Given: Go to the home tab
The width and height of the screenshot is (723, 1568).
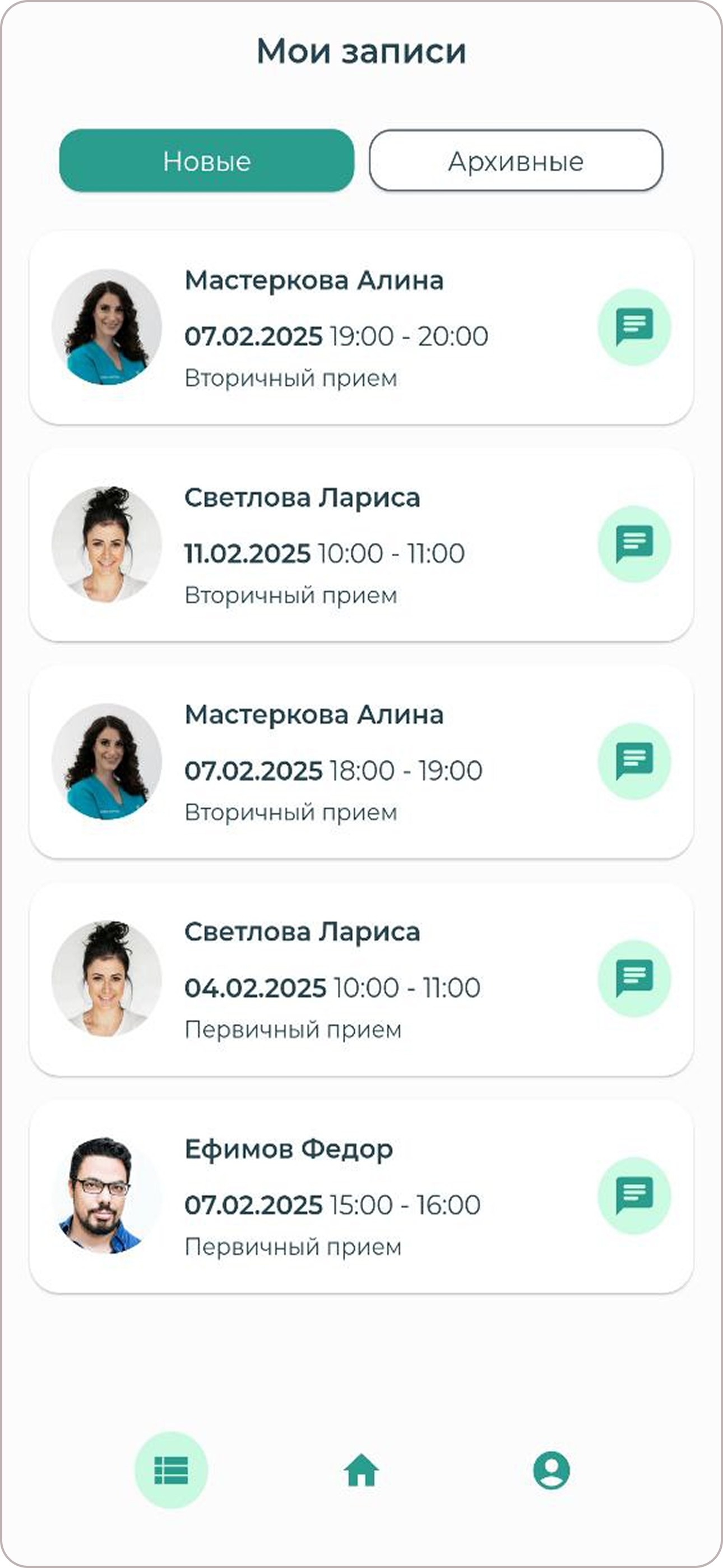Looking at the screenshot, I should click(x=361, y=1470).
